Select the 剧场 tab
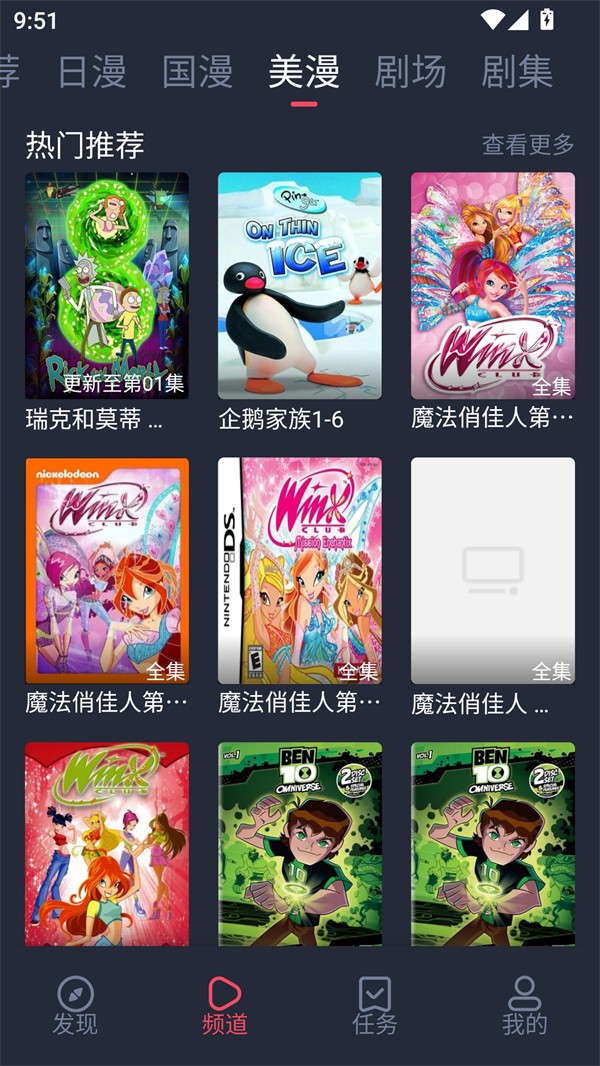 (410, 71)
